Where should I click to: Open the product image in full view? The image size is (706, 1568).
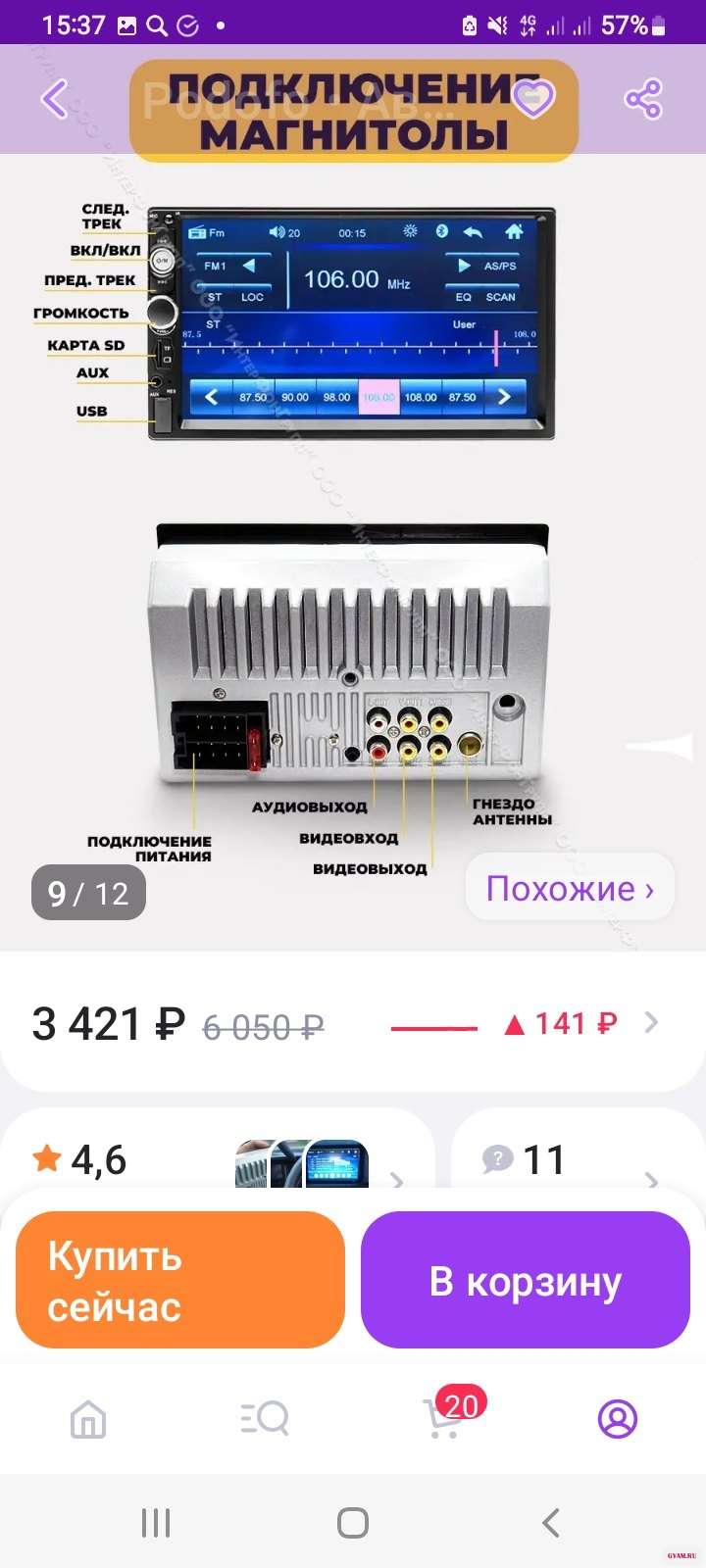click(353, 549)
